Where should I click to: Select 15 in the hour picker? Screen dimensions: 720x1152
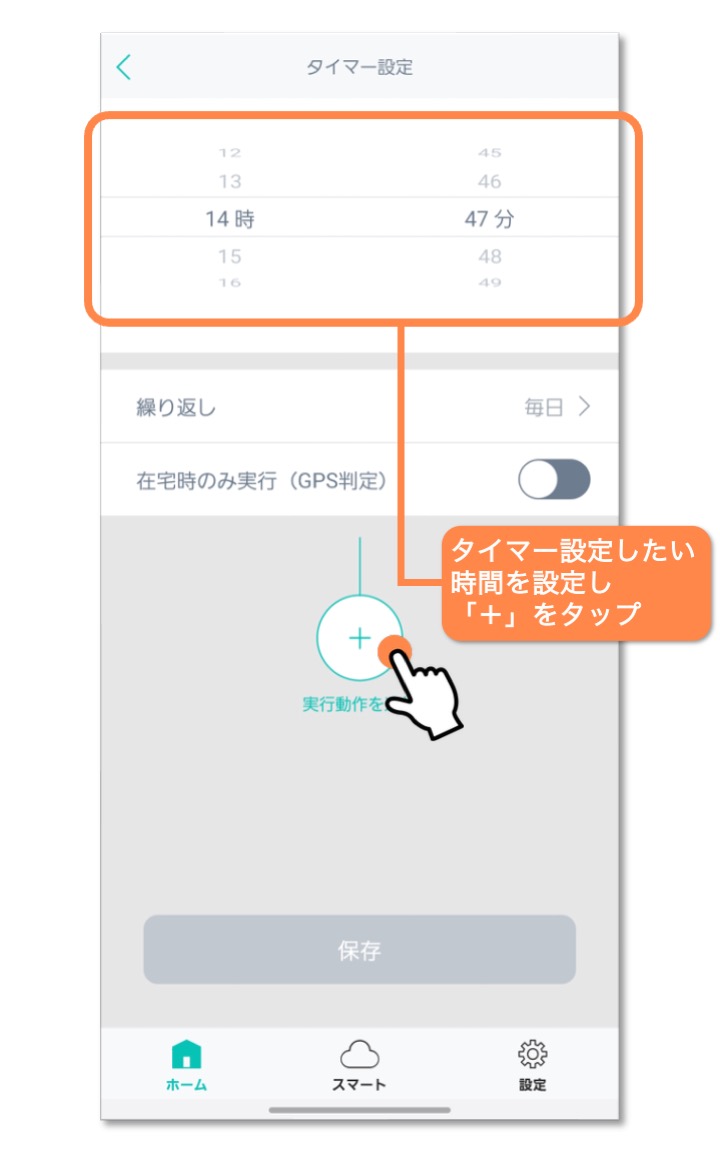pyautogui.click(x=230, y=256)
